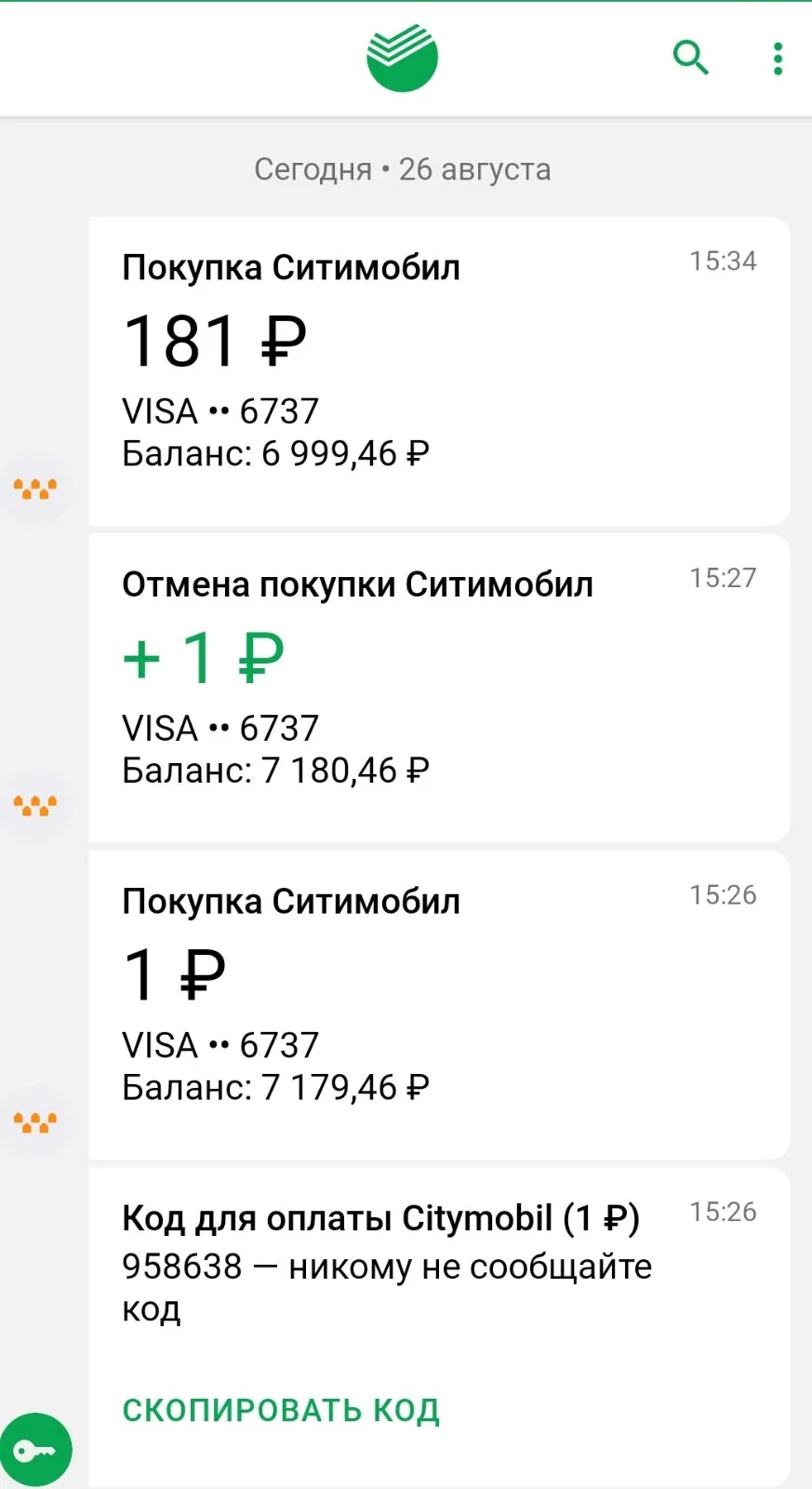Open the Citymobil payment code message
The height and width of the screenshot is (1489, 812).
(439, 1326)
